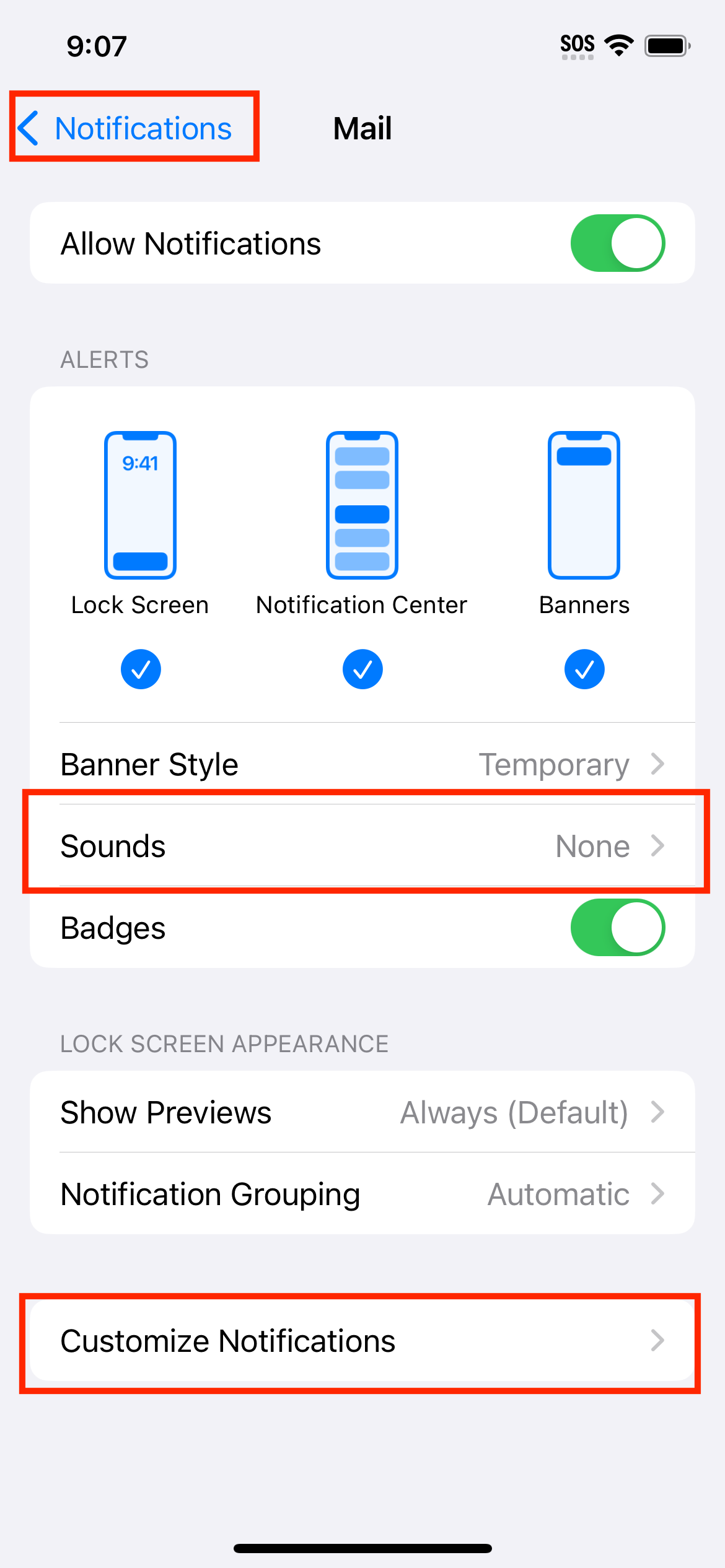Open Sounds setting for Mail

point(362,846)
